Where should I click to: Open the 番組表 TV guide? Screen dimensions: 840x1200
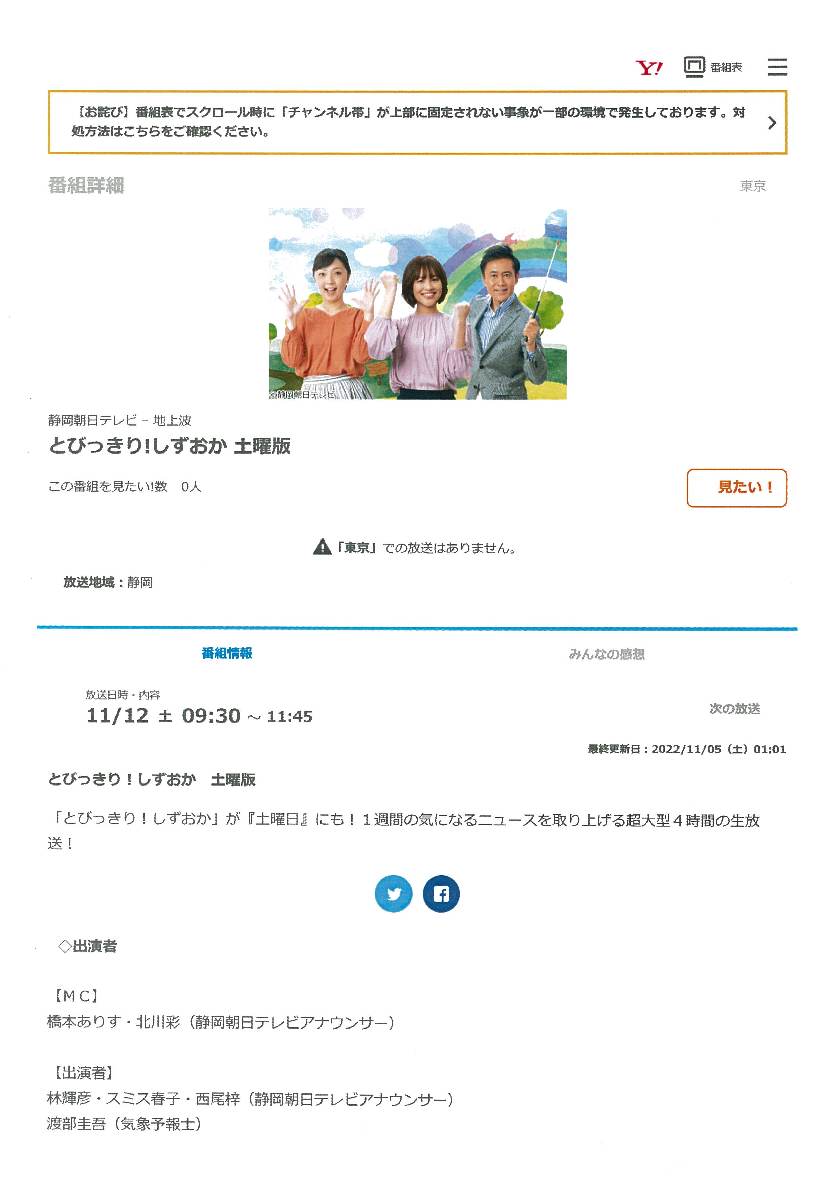click(x=713, y=67)
